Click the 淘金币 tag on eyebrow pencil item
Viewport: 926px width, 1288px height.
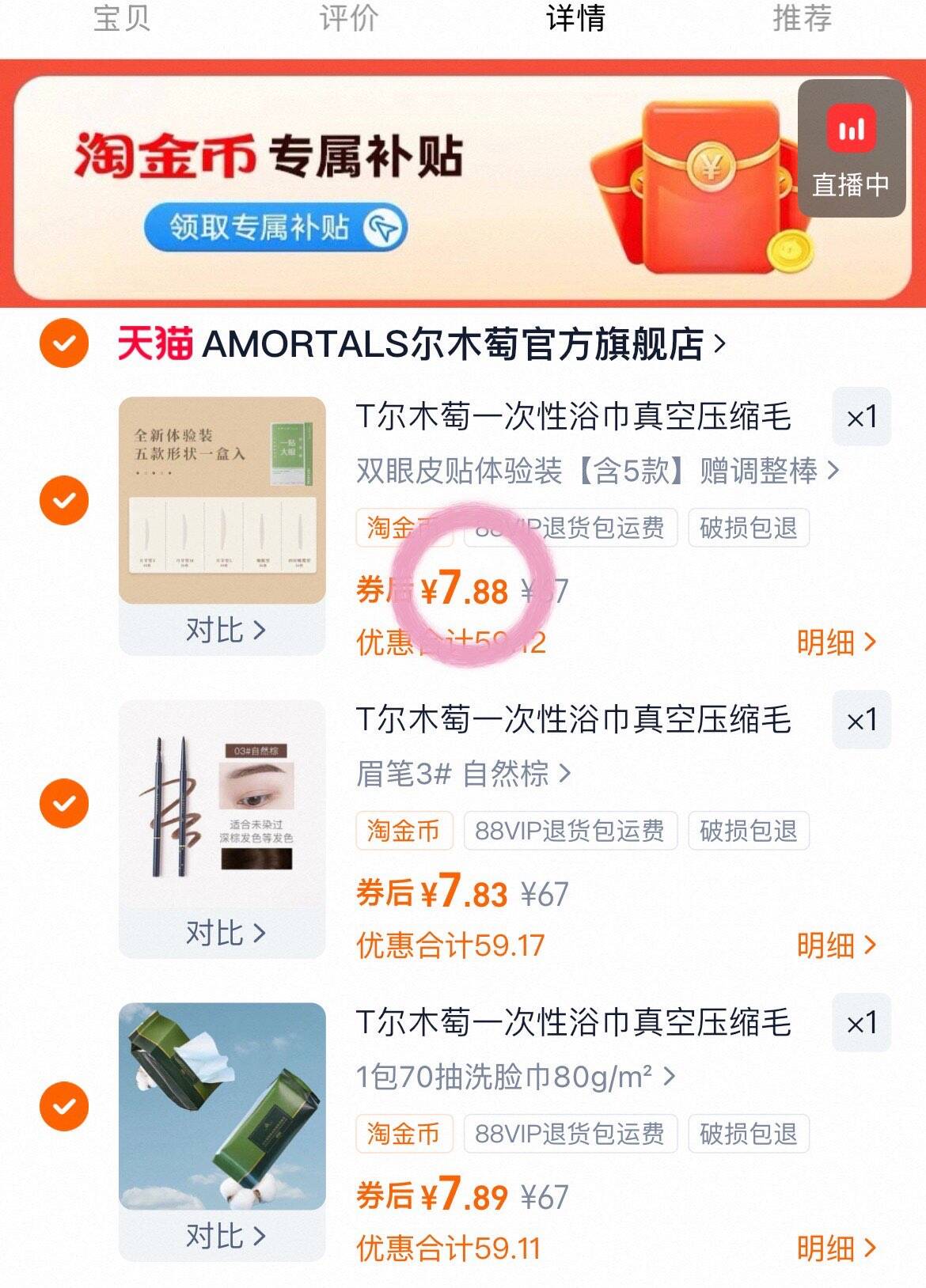[x=405, y=831]
